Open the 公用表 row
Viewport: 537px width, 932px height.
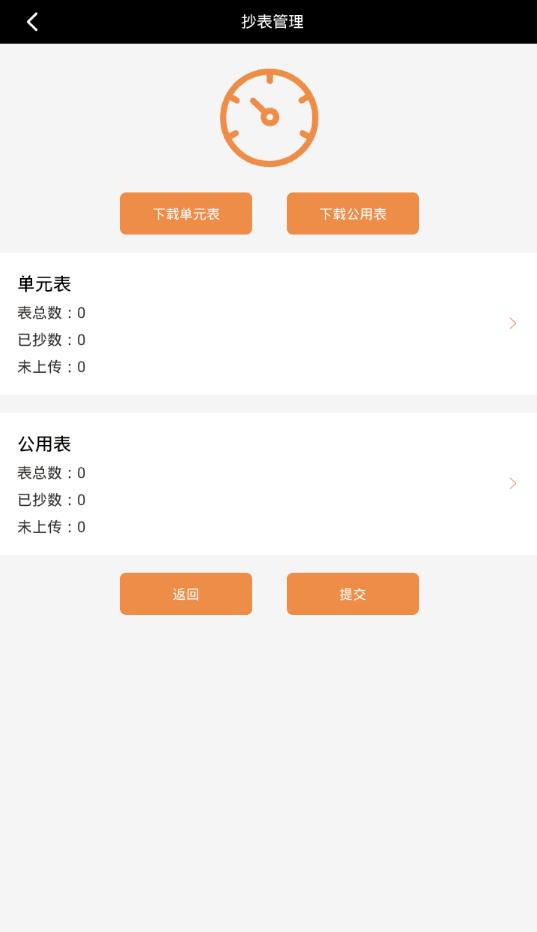(x=268, y=484)
